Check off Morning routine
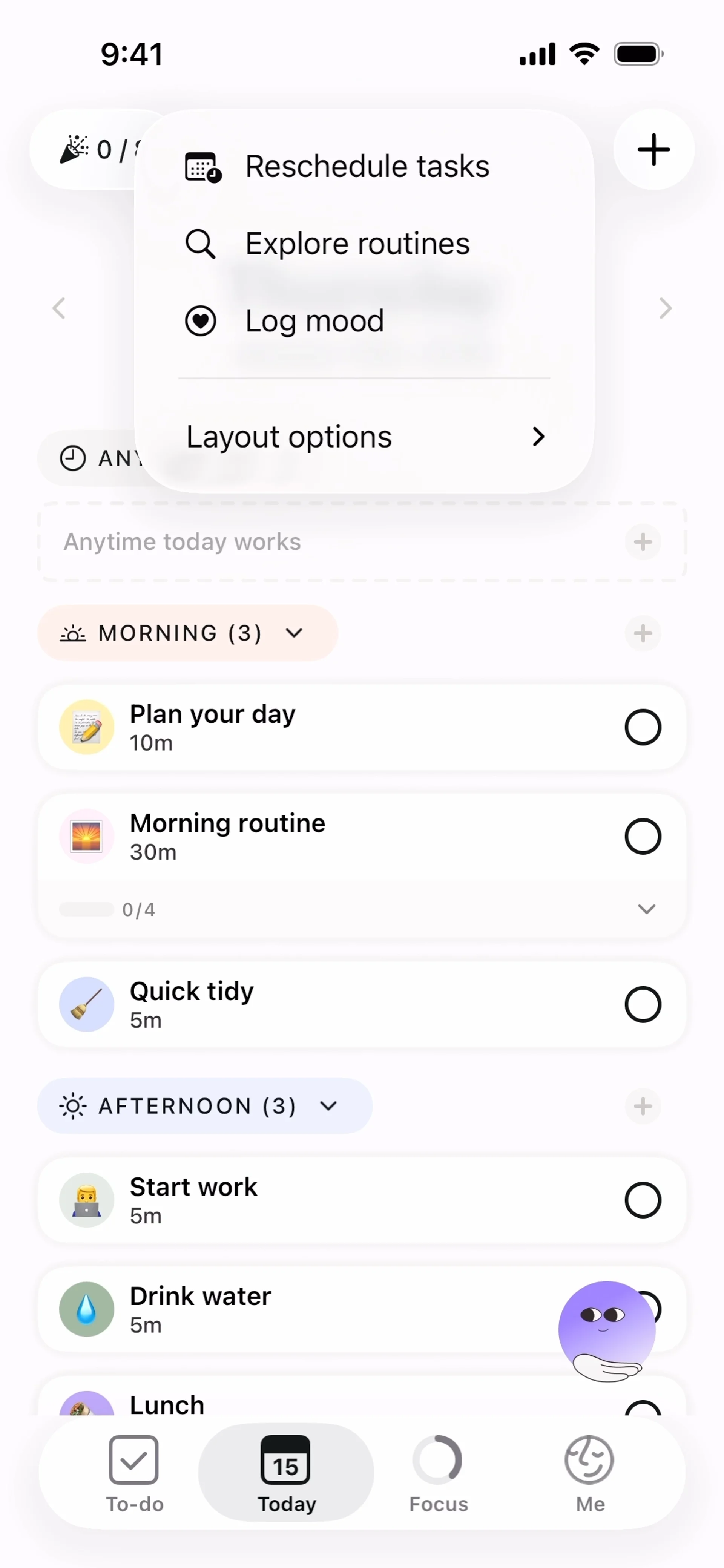 (643, 836)
